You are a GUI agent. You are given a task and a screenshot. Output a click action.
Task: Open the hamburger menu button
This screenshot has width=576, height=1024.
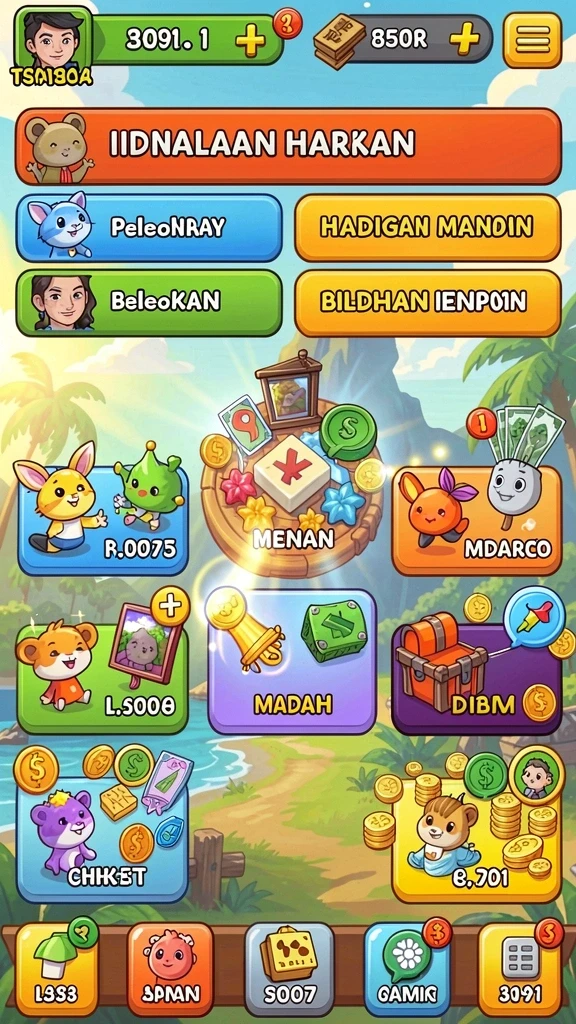tap(532, 40)
